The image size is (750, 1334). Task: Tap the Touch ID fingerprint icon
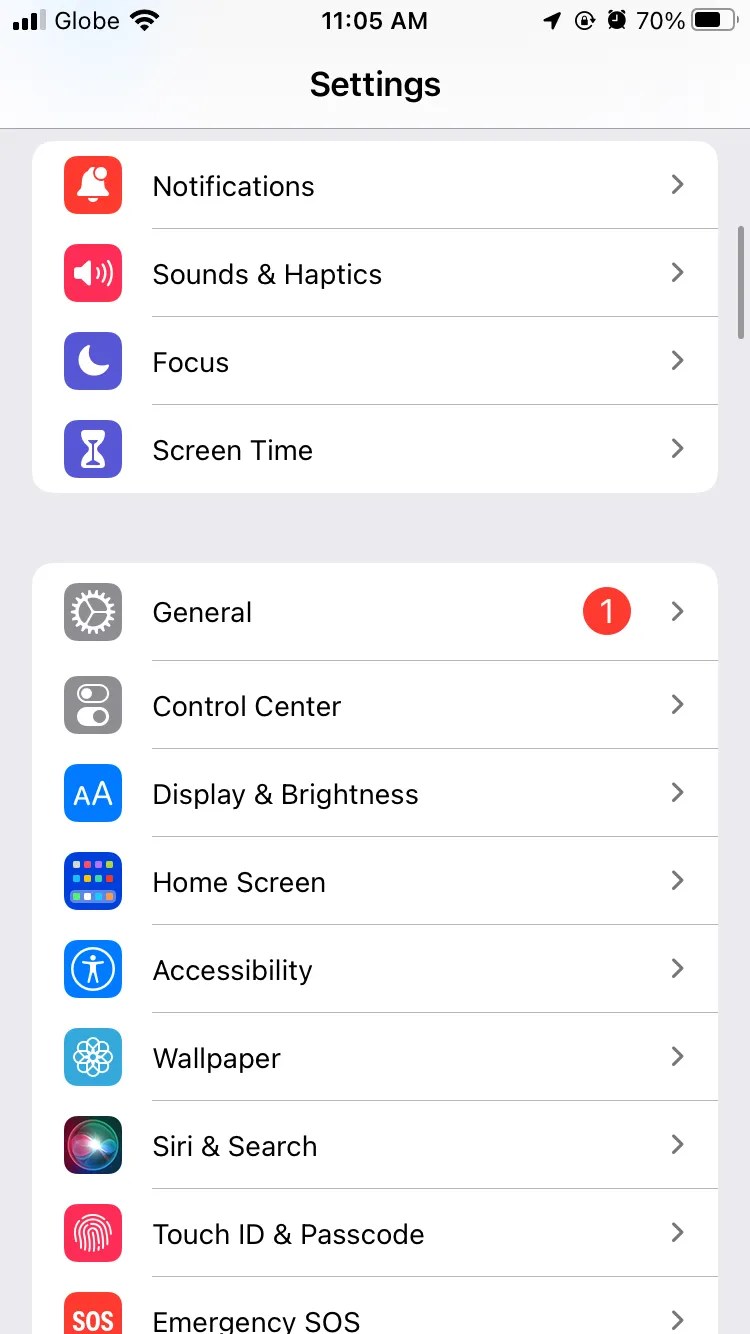pos(93,1233)
